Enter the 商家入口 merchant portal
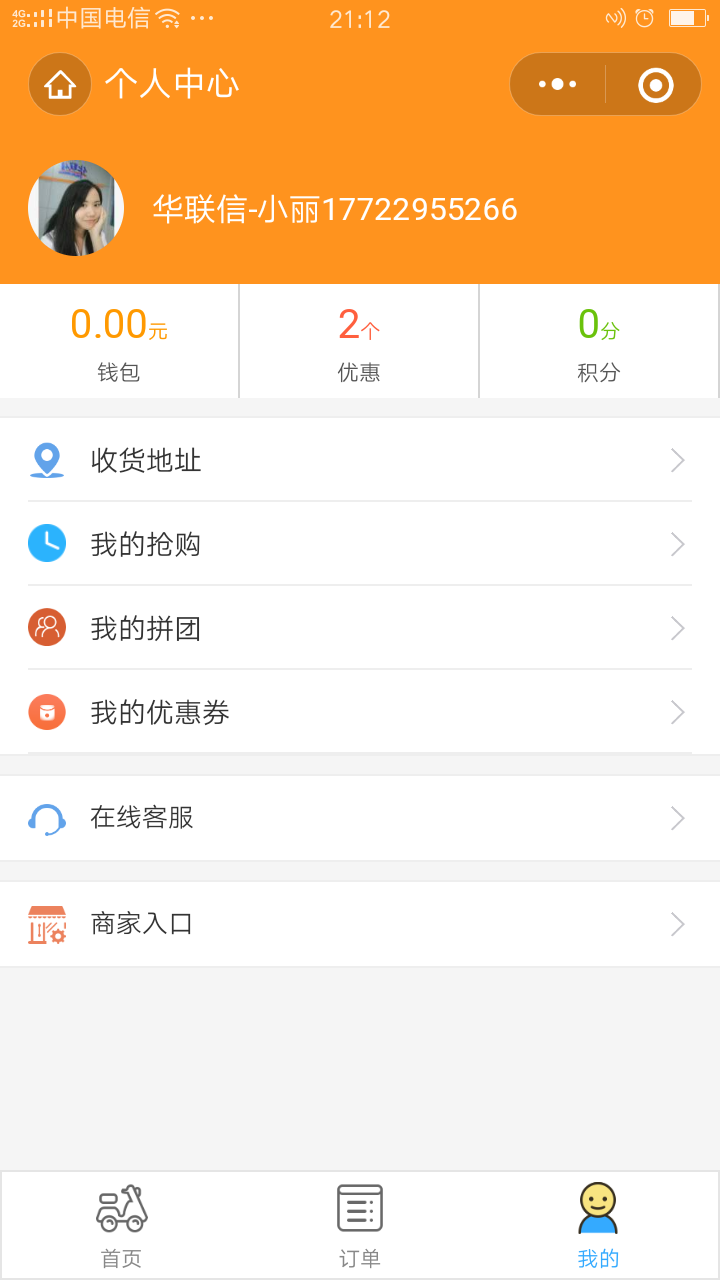Image resolution: width=720 pixels, height=1280 pixels. click(x=360, y=924)
